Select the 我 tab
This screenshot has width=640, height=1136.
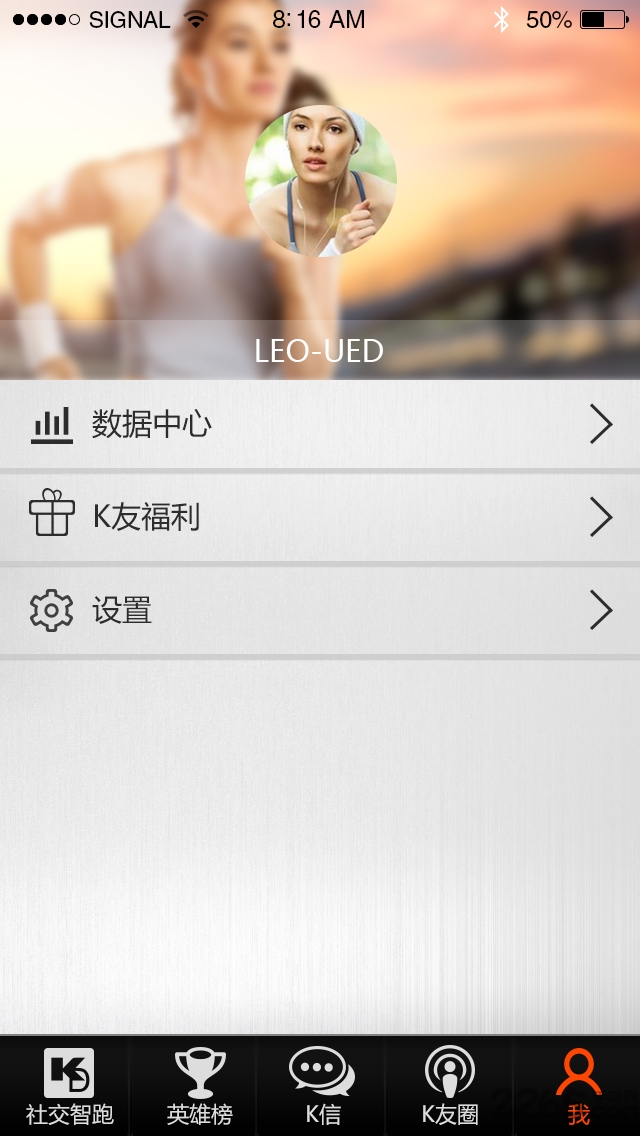[x=578, y=1087]
